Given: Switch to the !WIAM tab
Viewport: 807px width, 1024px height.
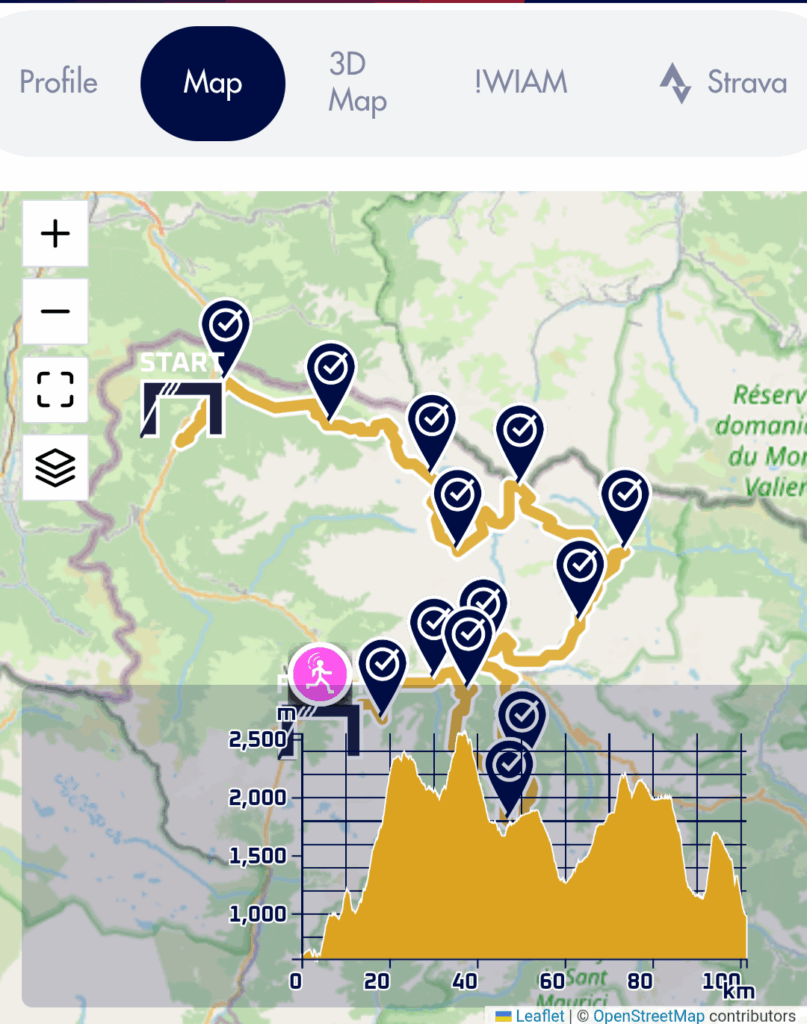Looking at the screenshot, I should point(521,82).
